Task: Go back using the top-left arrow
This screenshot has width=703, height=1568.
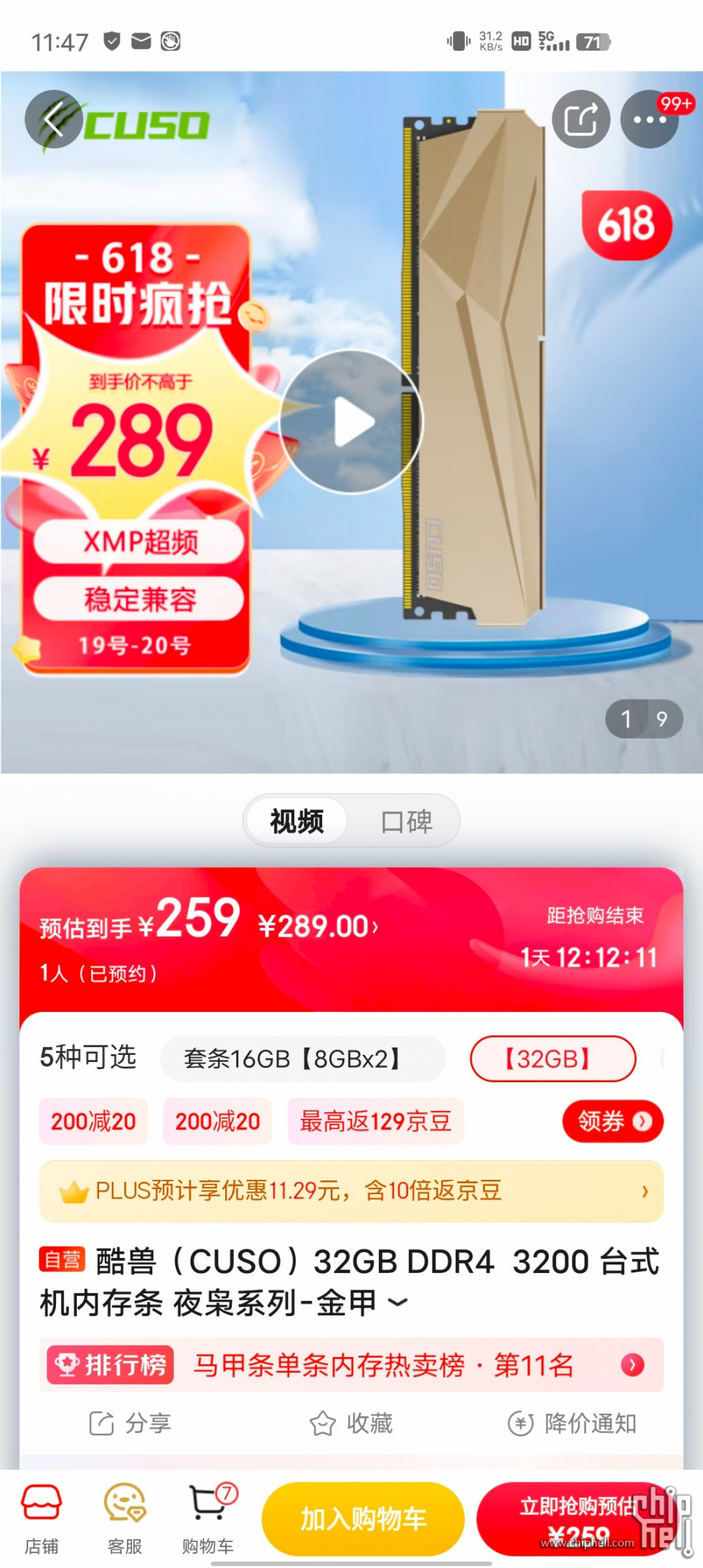Action: click(x=54, y=119)
